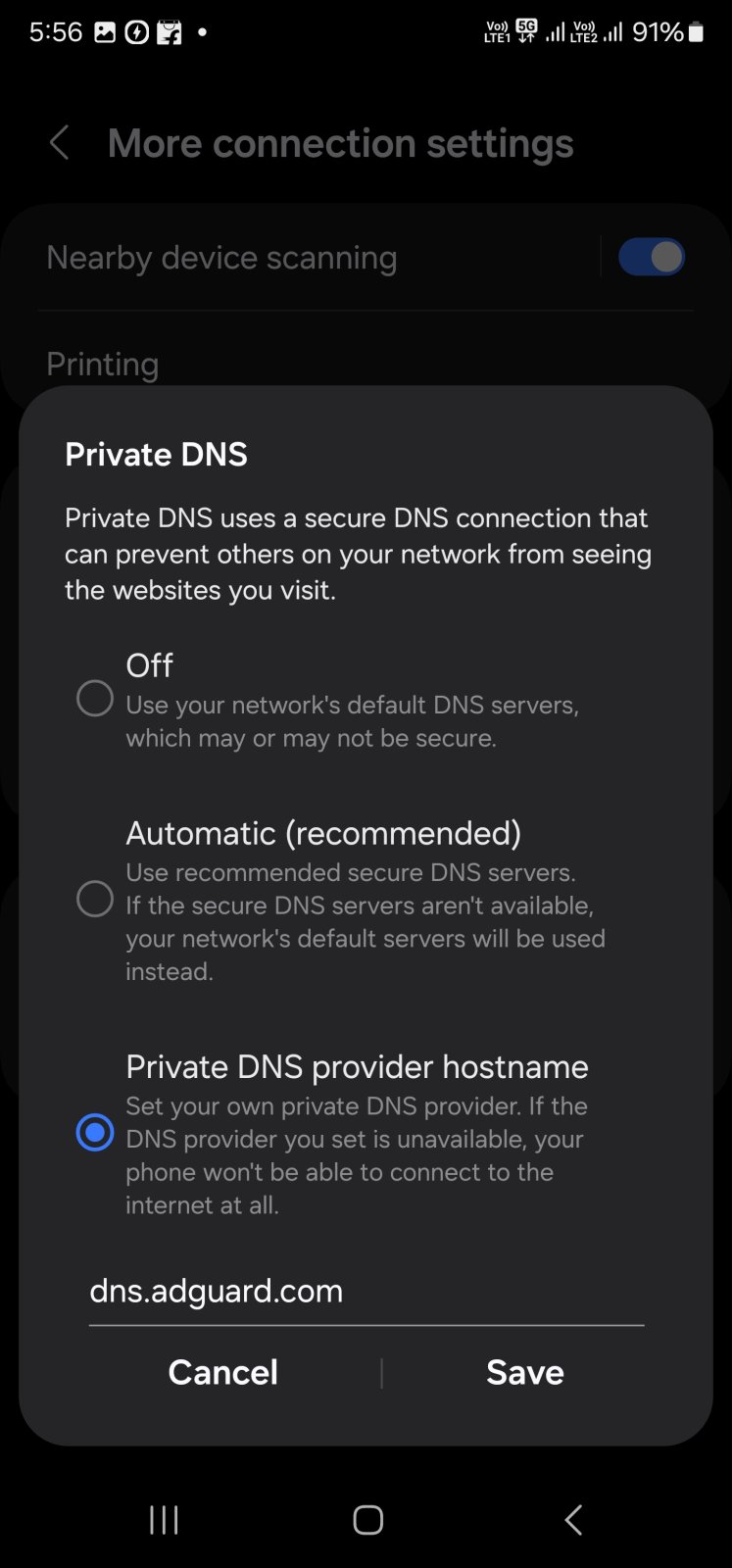Select the Off DNS option

point(95,699)
